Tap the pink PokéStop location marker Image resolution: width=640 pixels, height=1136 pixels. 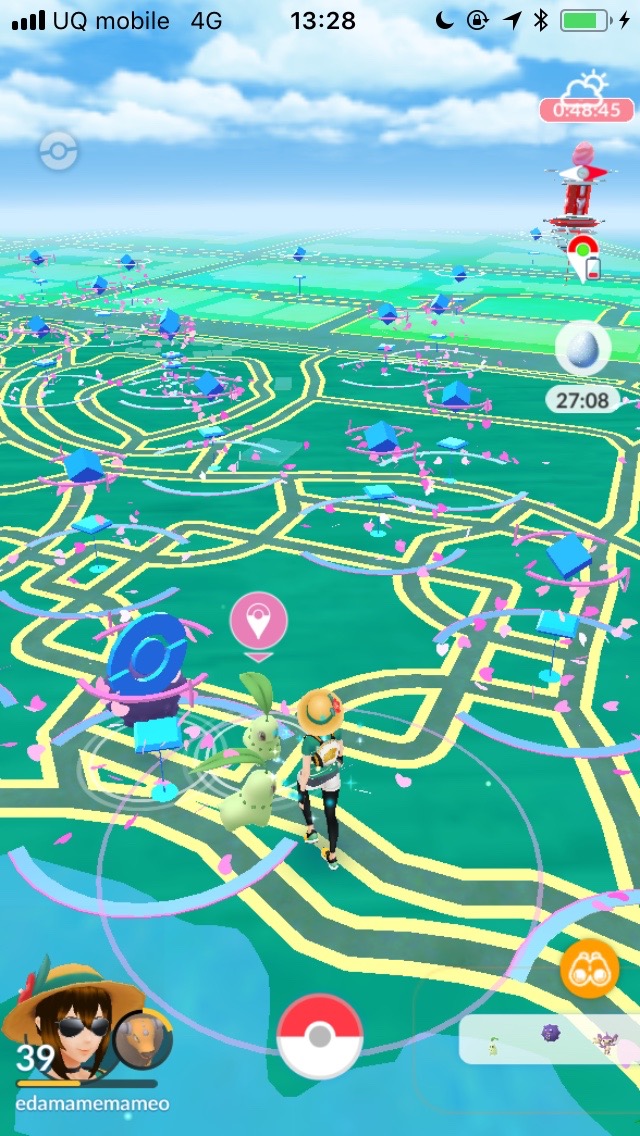click(259, 623)
